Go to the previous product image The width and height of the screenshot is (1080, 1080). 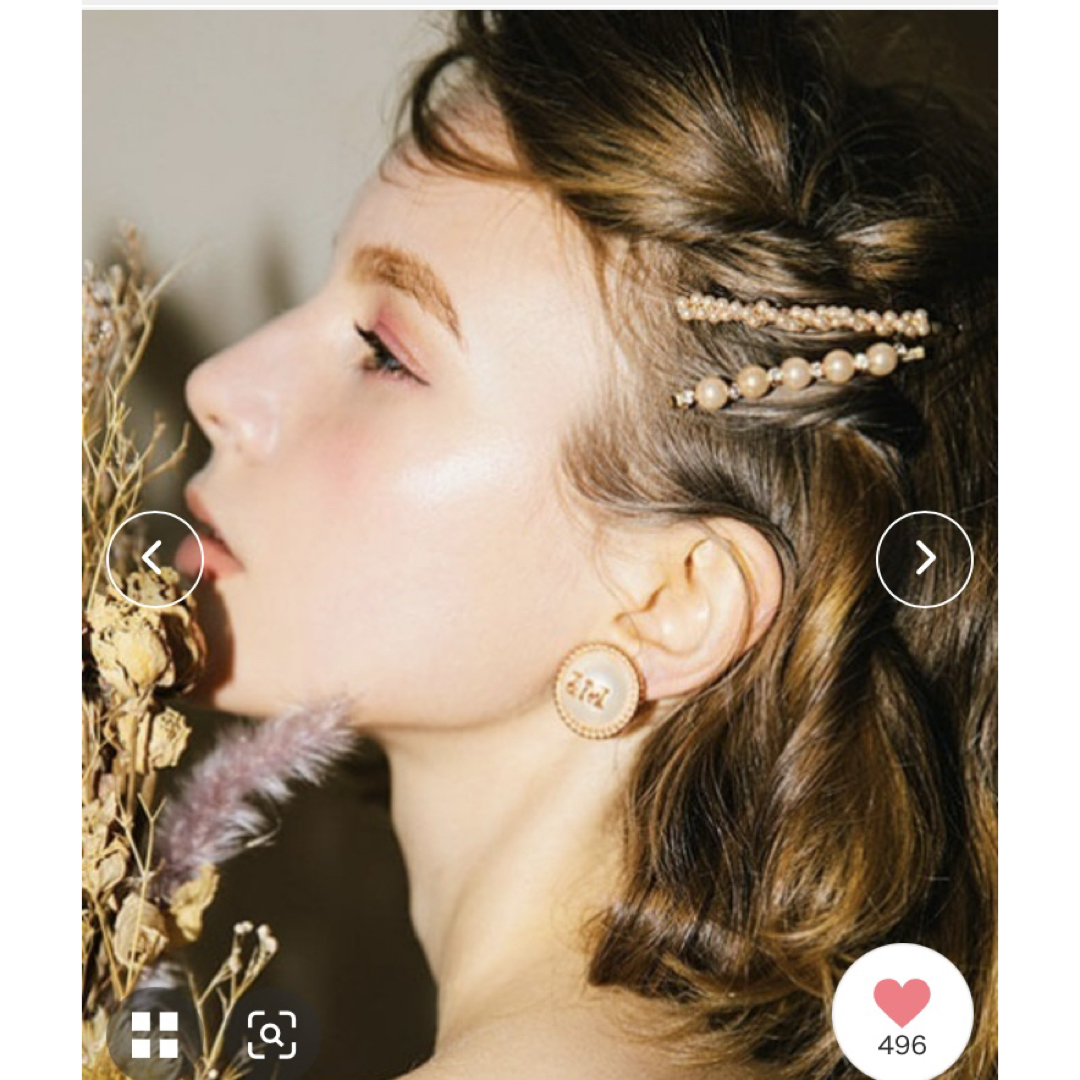point(155,559)
